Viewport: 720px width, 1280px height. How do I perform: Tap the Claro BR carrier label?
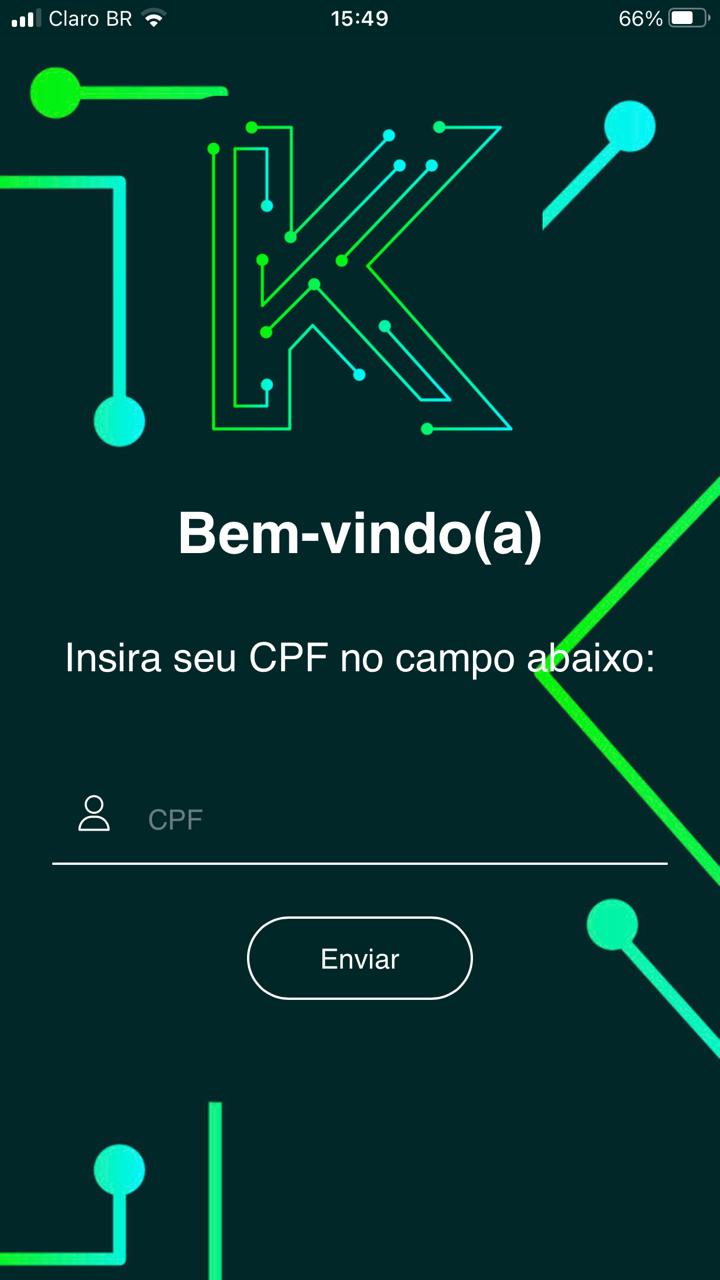click(89, 17)
